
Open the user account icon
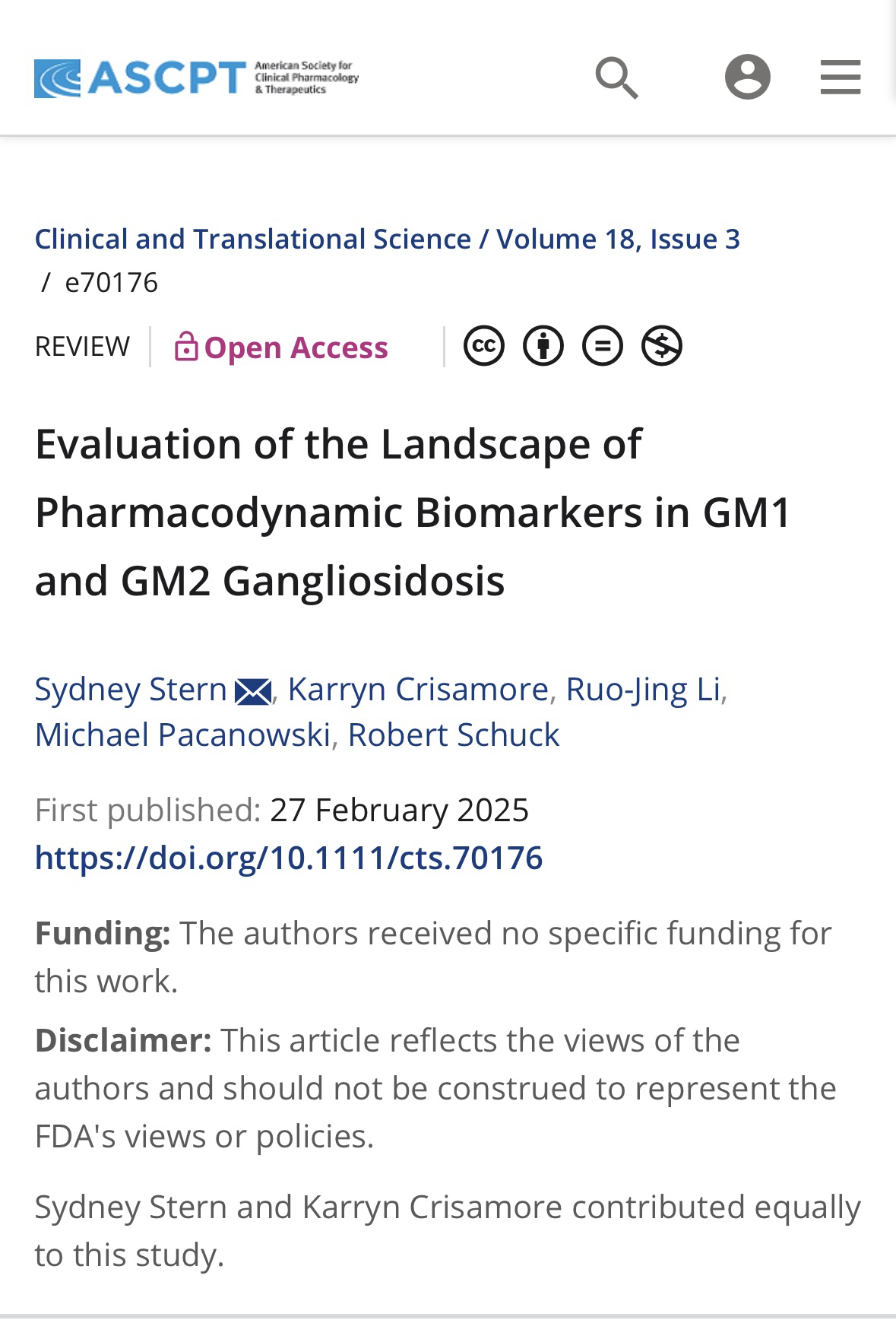[x=747, y=78]
